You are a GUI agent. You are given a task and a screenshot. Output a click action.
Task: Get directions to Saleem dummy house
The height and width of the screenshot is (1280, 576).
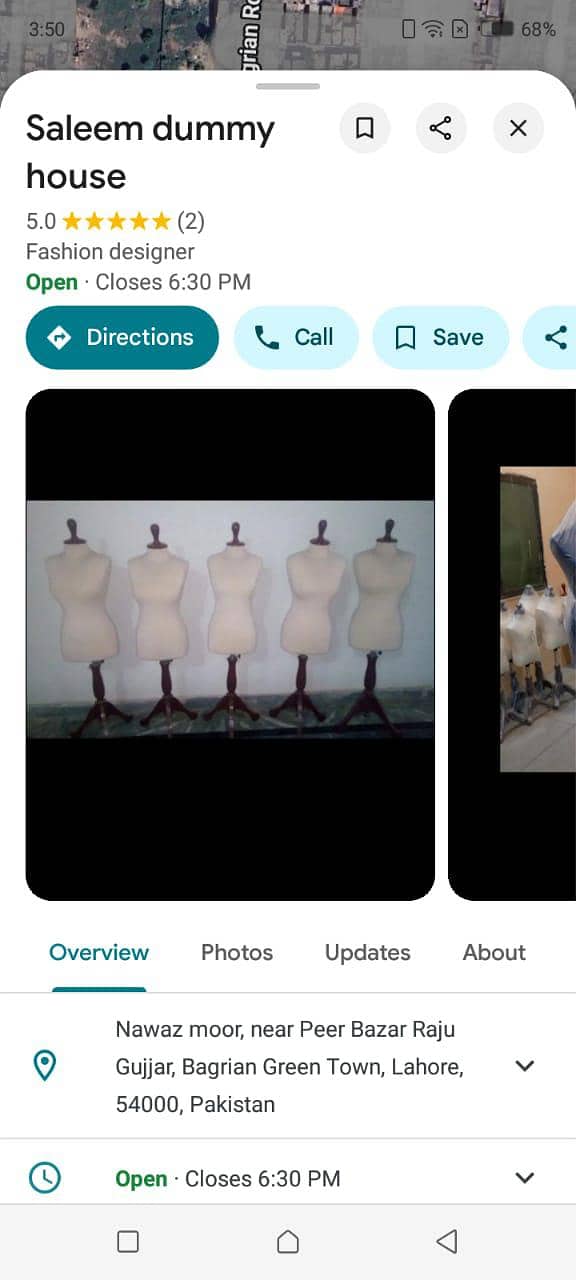[122, 337]
